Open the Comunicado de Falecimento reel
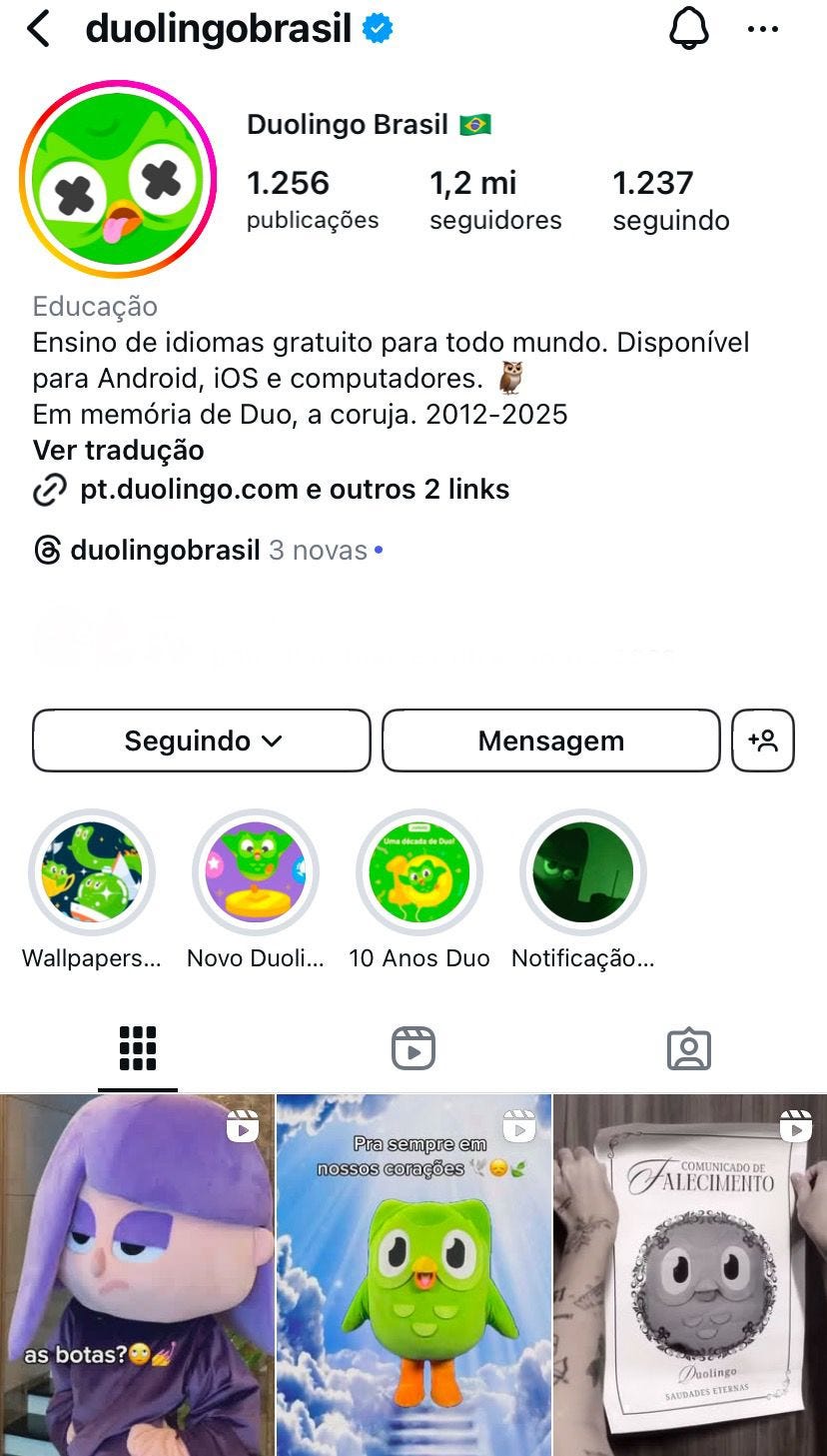Viewport: 827px width, 1456px height. click(x=690, y=1275)
